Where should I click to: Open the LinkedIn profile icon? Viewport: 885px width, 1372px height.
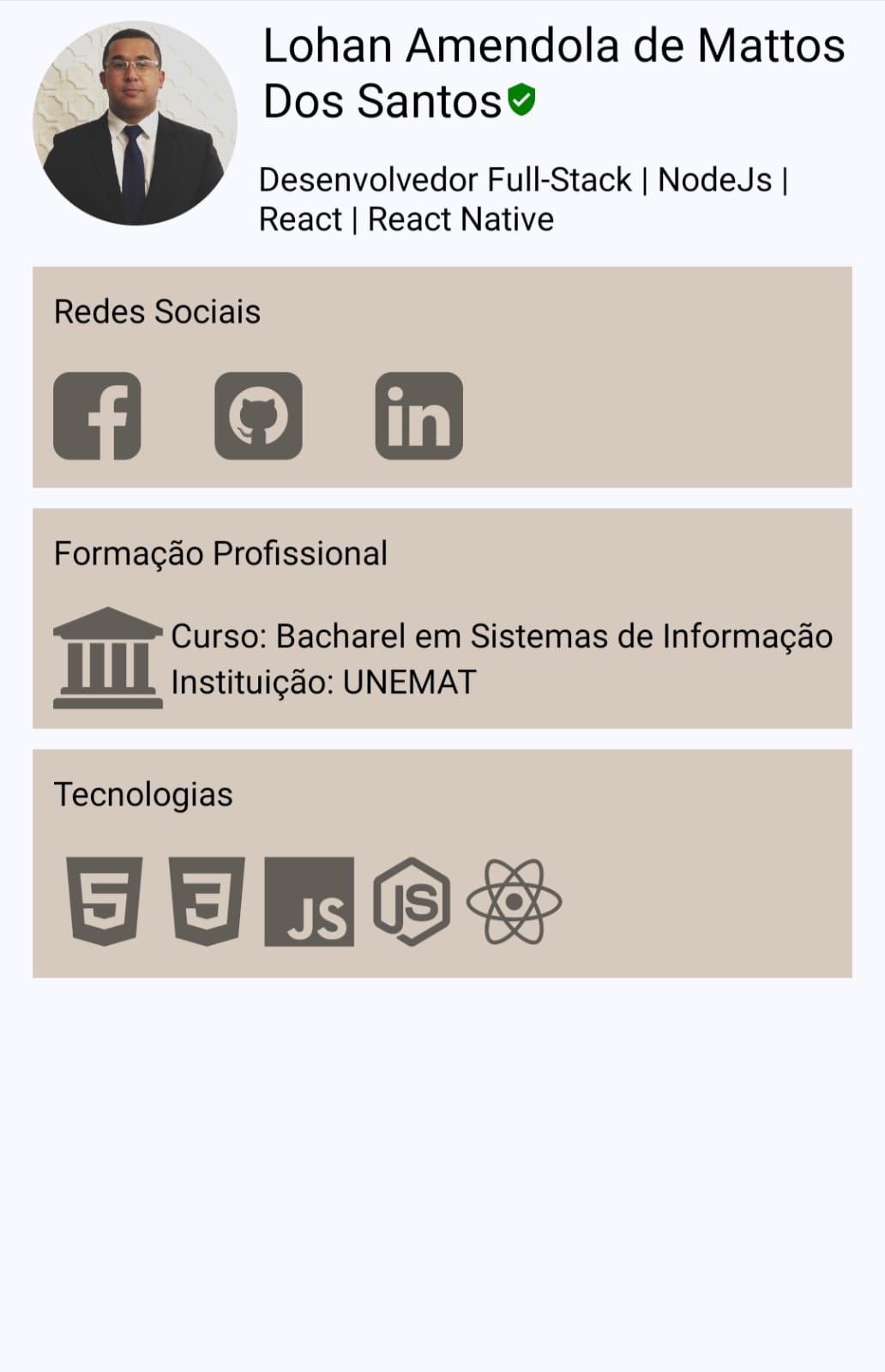[x=419, y=418]
